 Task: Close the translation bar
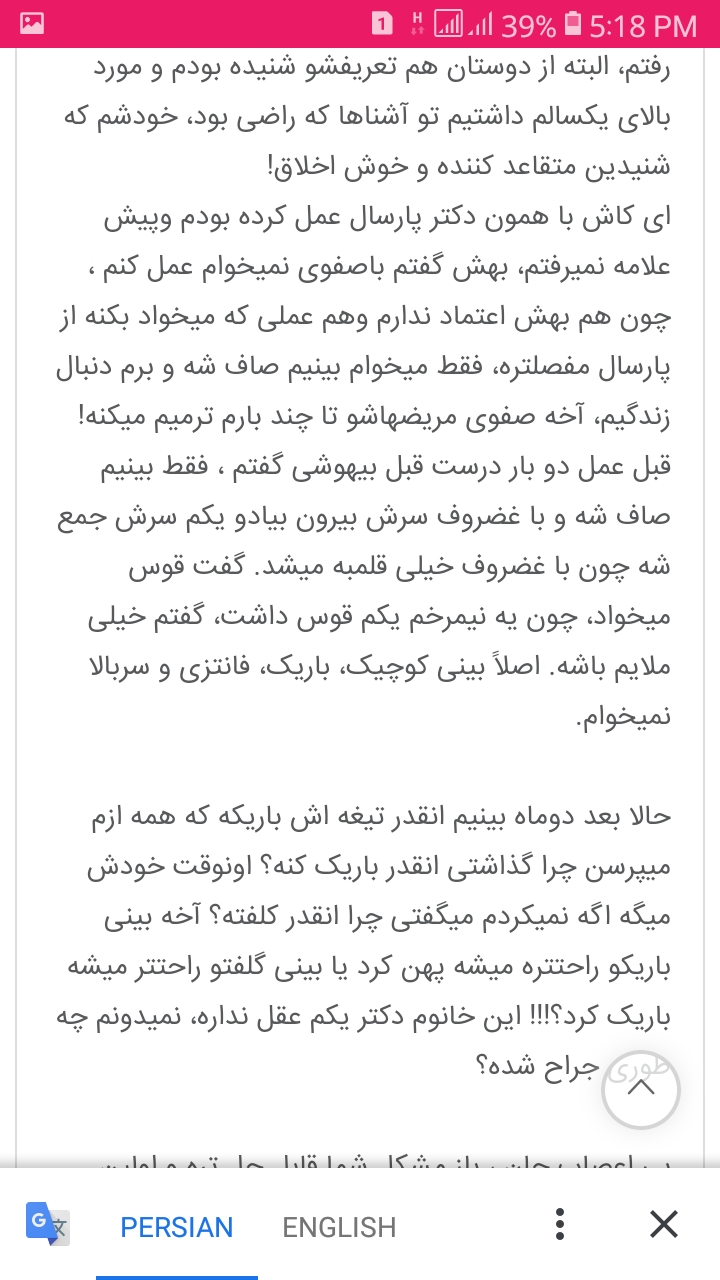(663, 1224)
